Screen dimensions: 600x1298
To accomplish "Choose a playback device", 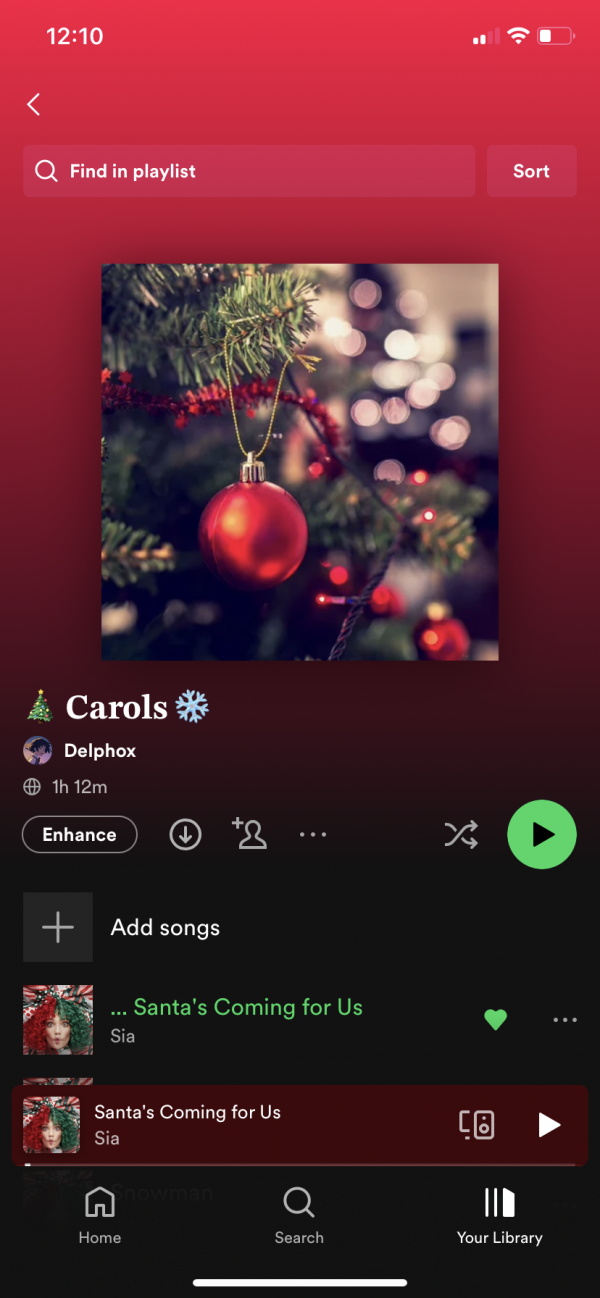I will (x=477, y=1125).
